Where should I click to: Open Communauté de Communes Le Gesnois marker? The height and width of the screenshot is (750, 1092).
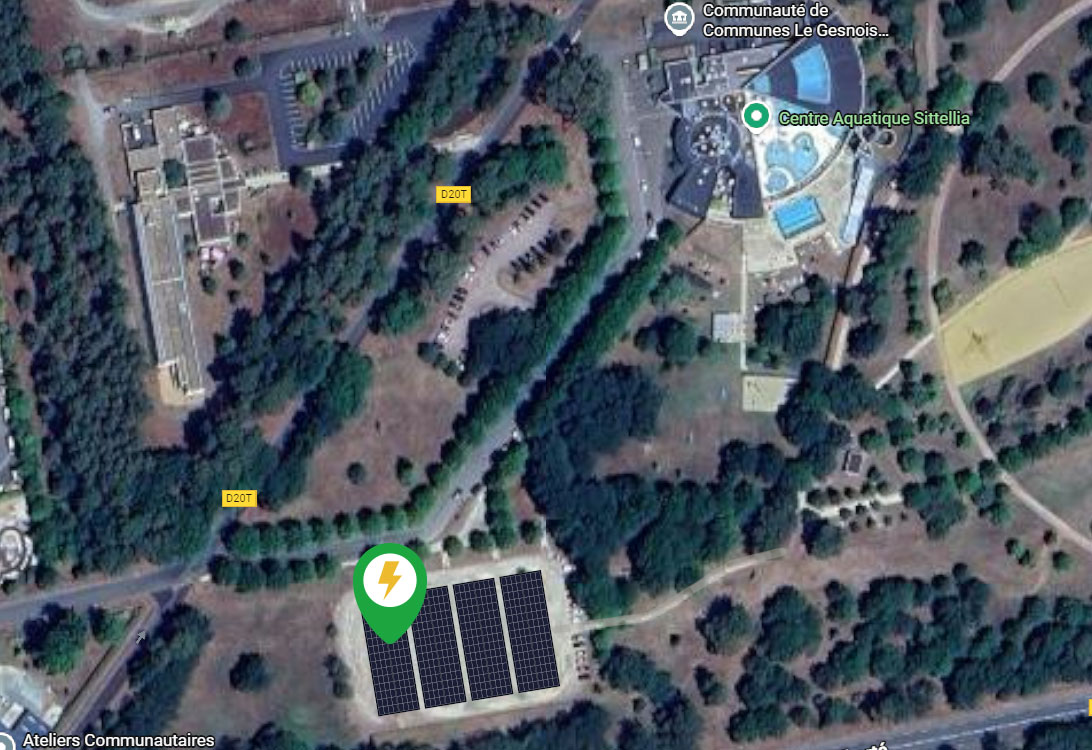[x=680, y=18]
